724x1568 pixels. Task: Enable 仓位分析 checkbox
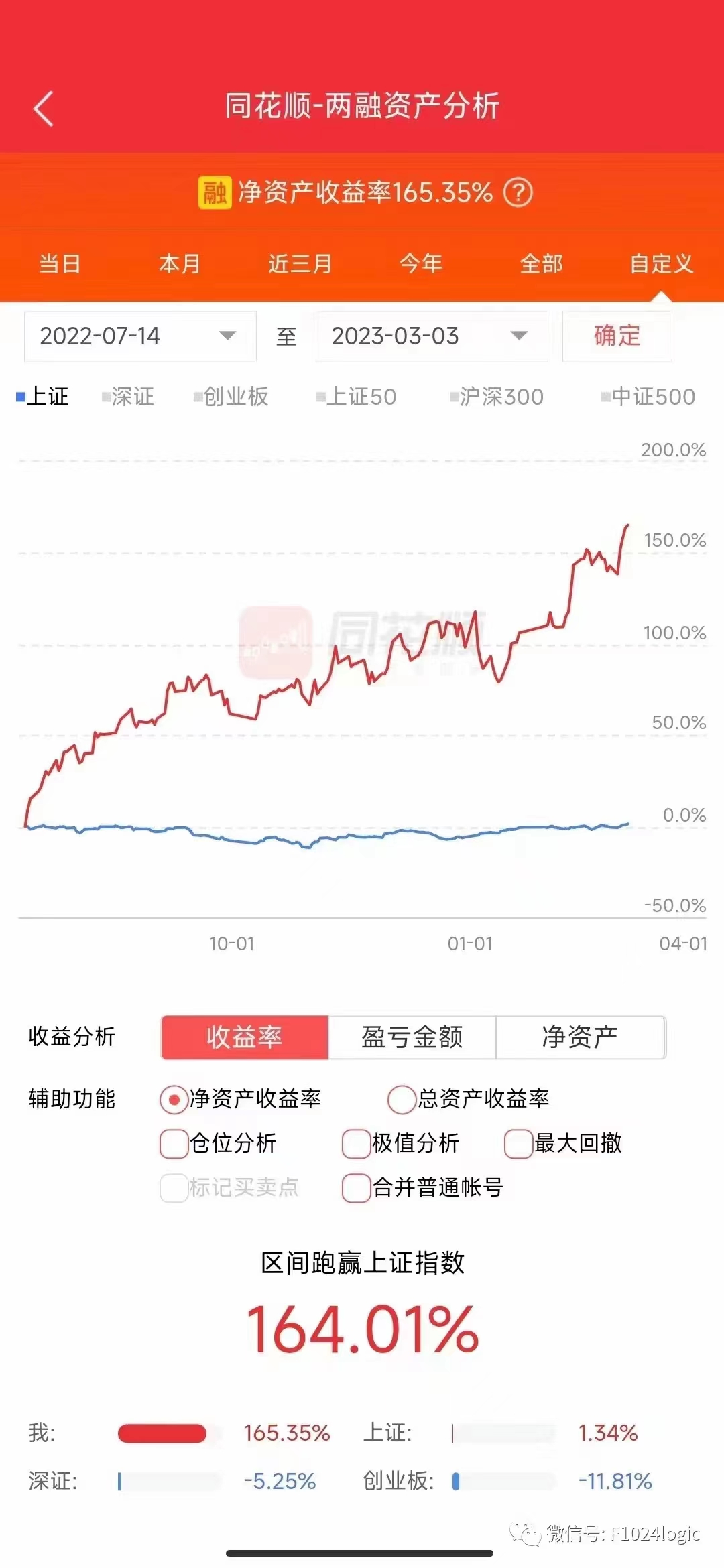point(174,1144)
